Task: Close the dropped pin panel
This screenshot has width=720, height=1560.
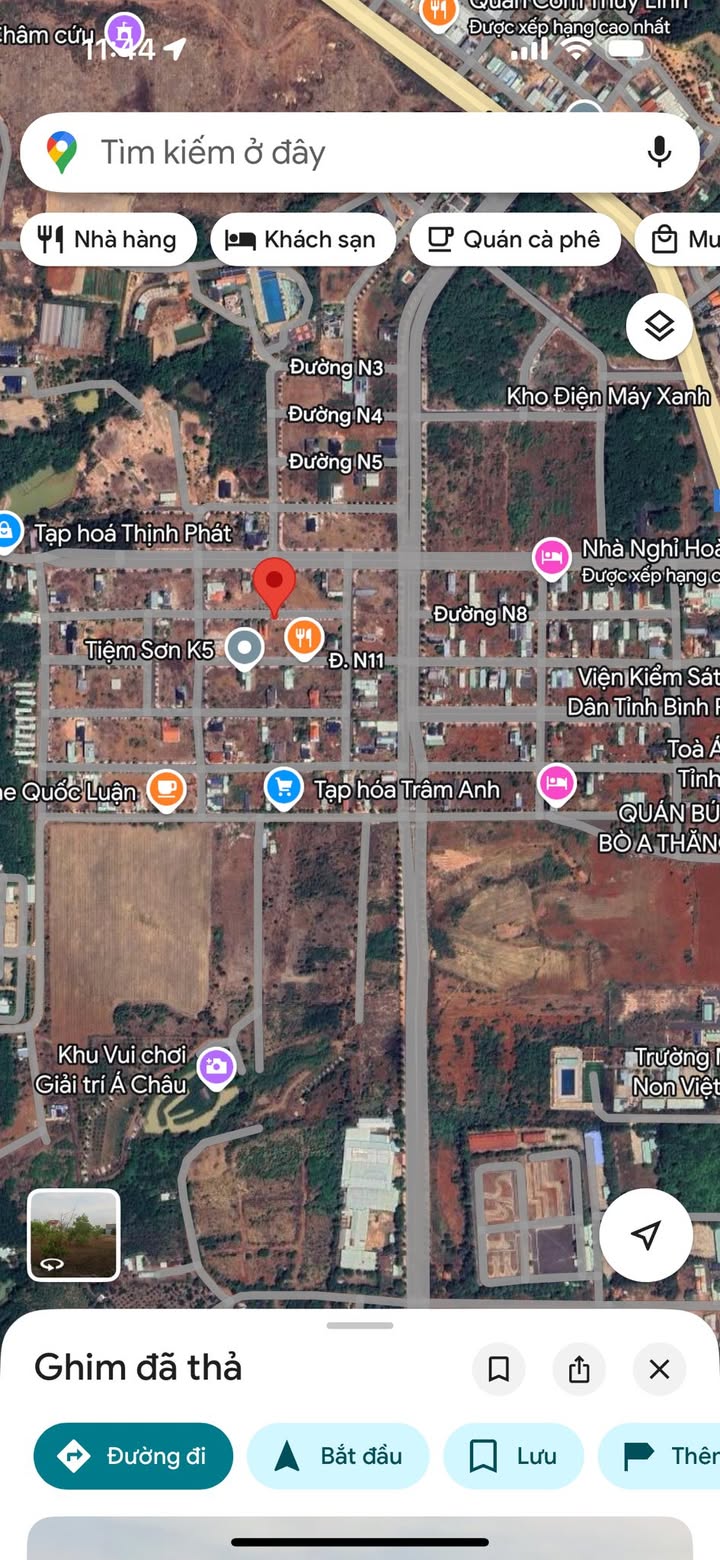Action: [x=659, y=1369]
